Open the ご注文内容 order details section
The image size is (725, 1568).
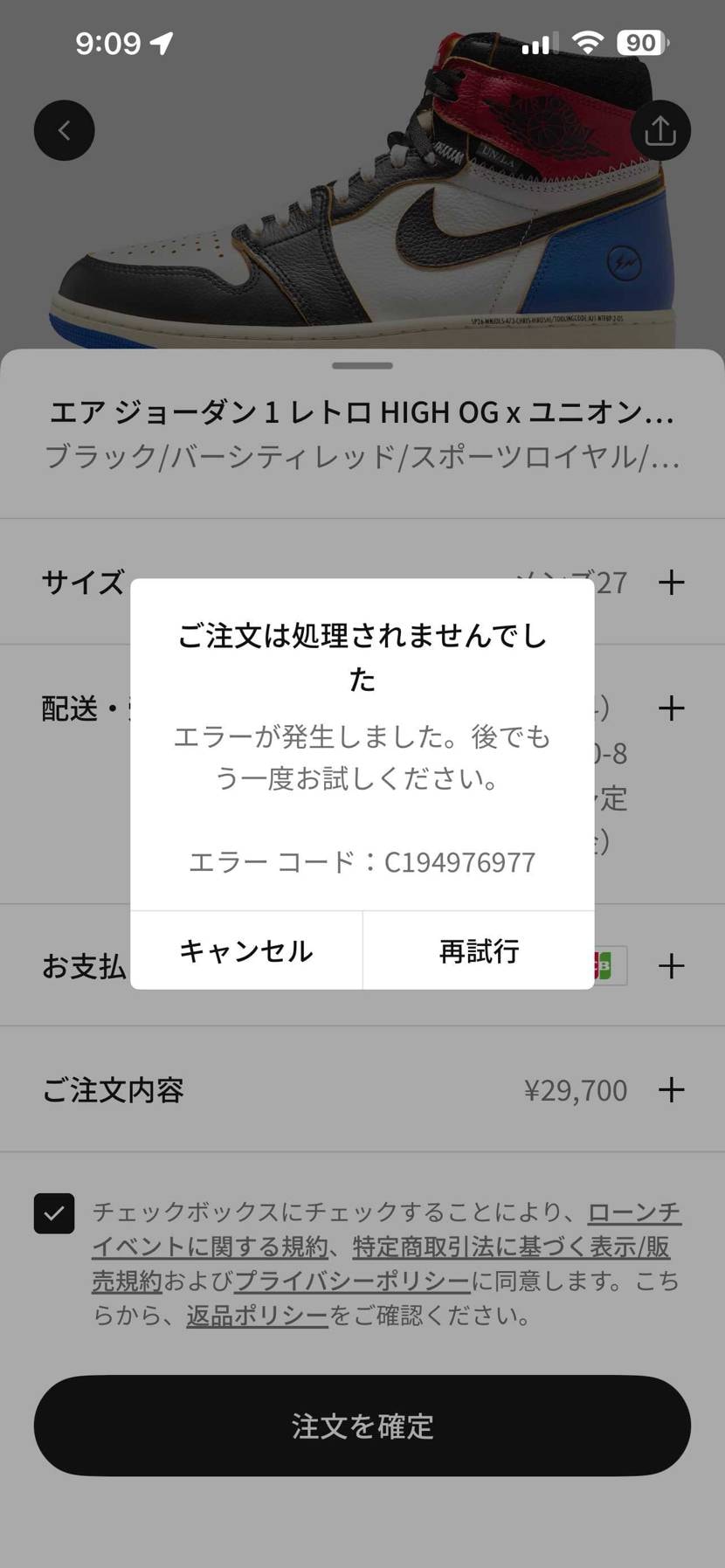(673, 1089)
